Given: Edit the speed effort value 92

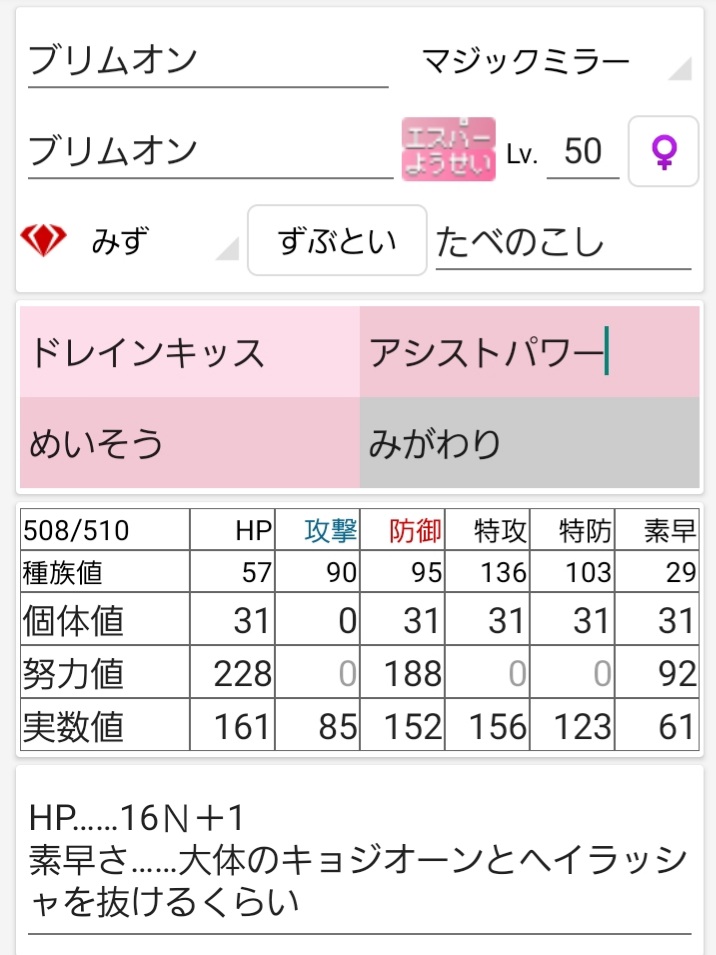Looking at the screenshot, I should (x=672, y=674).
